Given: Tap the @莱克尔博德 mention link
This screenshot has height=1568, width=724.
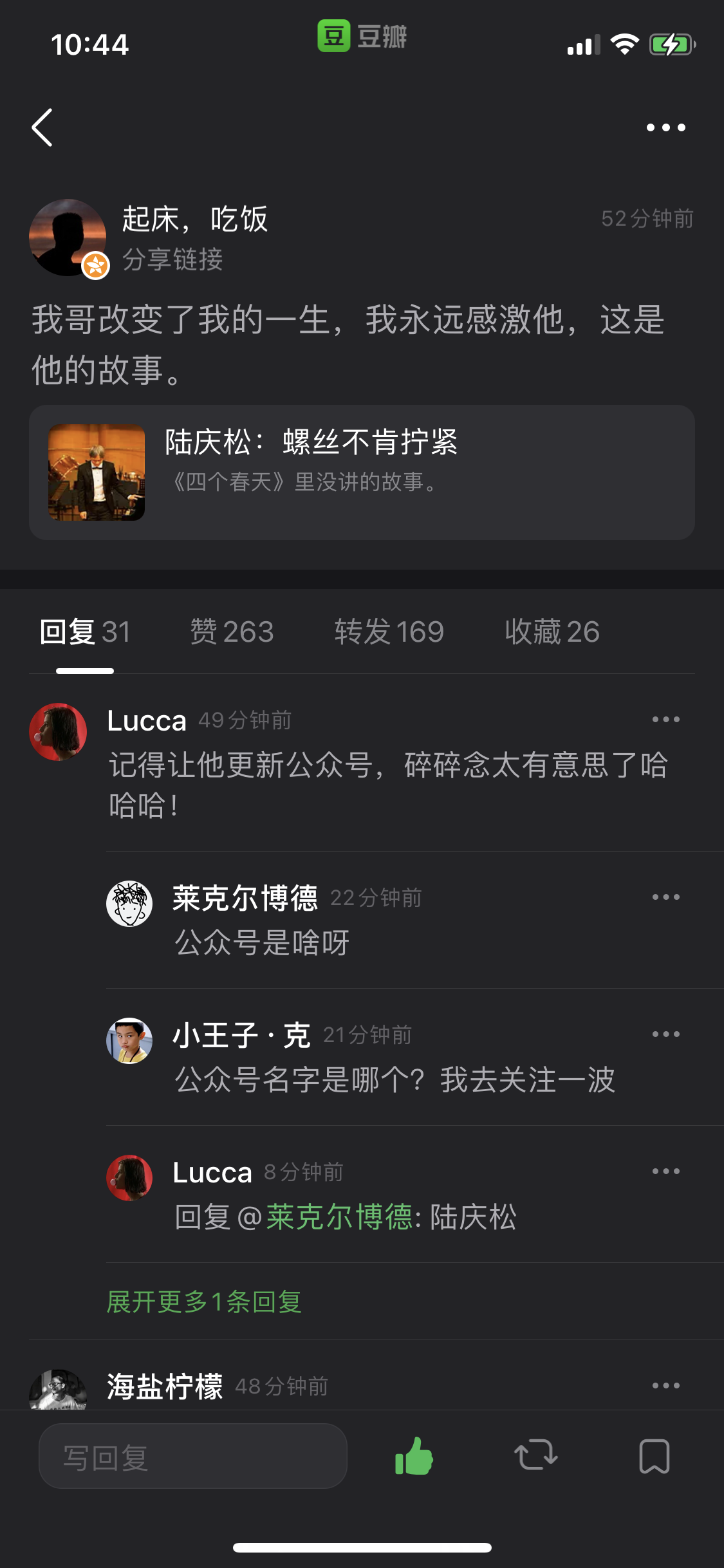Looking at the screenshot, I should tap(339, 1217).
